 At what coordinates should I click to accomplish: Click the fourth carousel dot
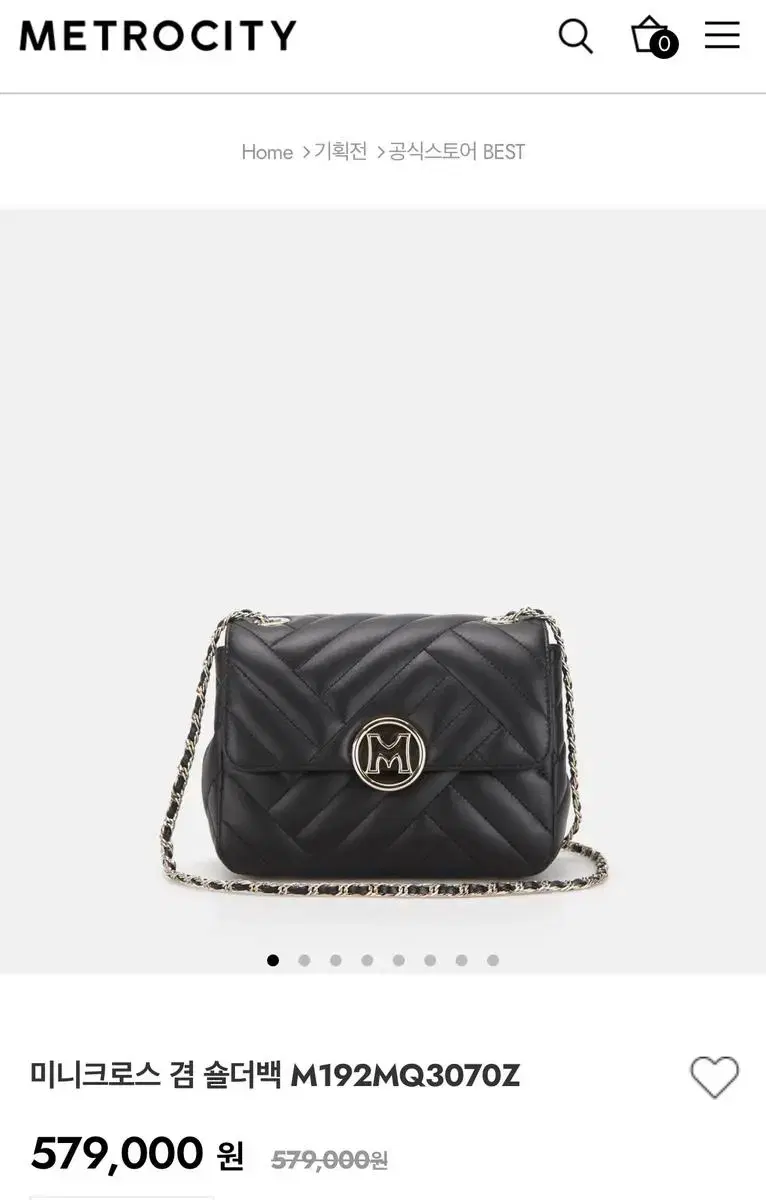click(365, 960)
